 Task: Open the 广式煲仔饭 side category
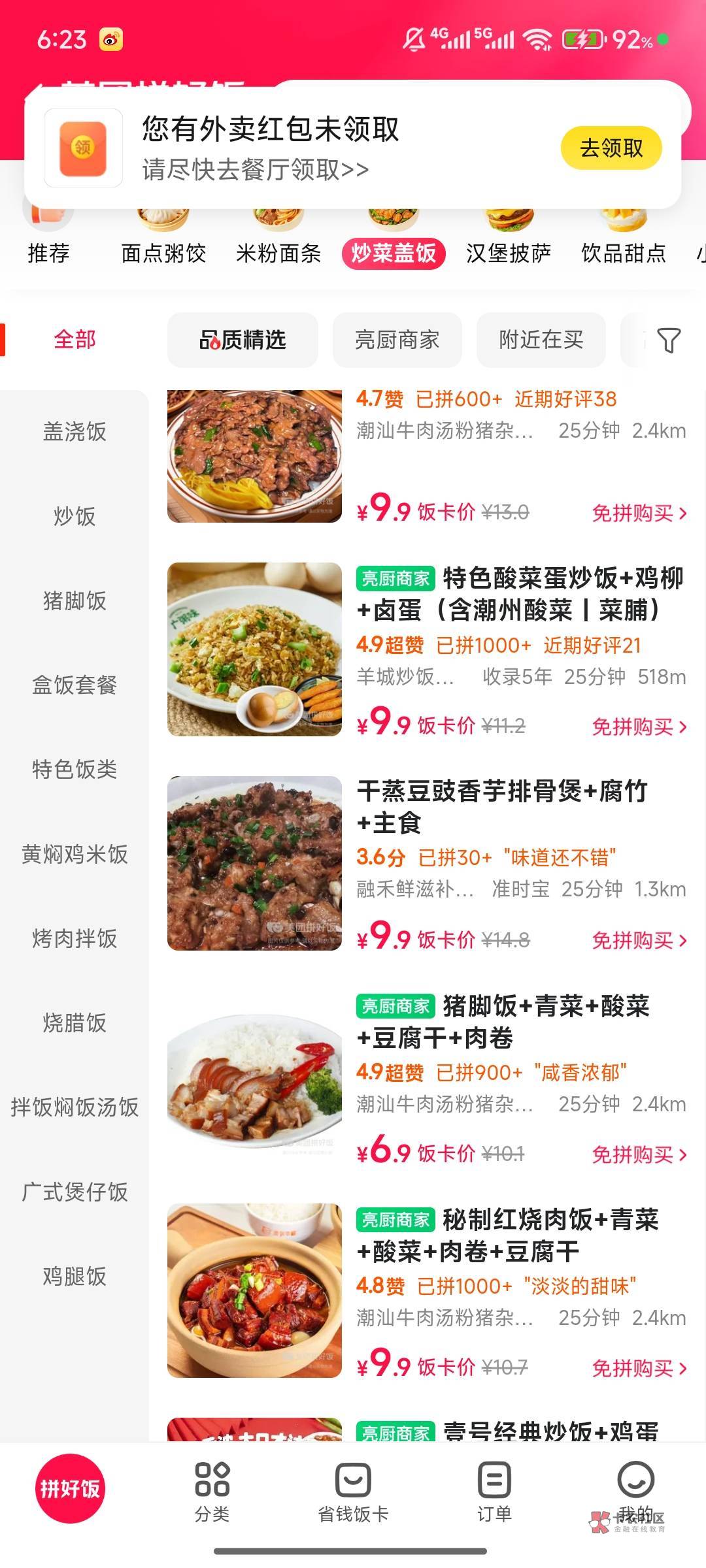(75, 1192)
